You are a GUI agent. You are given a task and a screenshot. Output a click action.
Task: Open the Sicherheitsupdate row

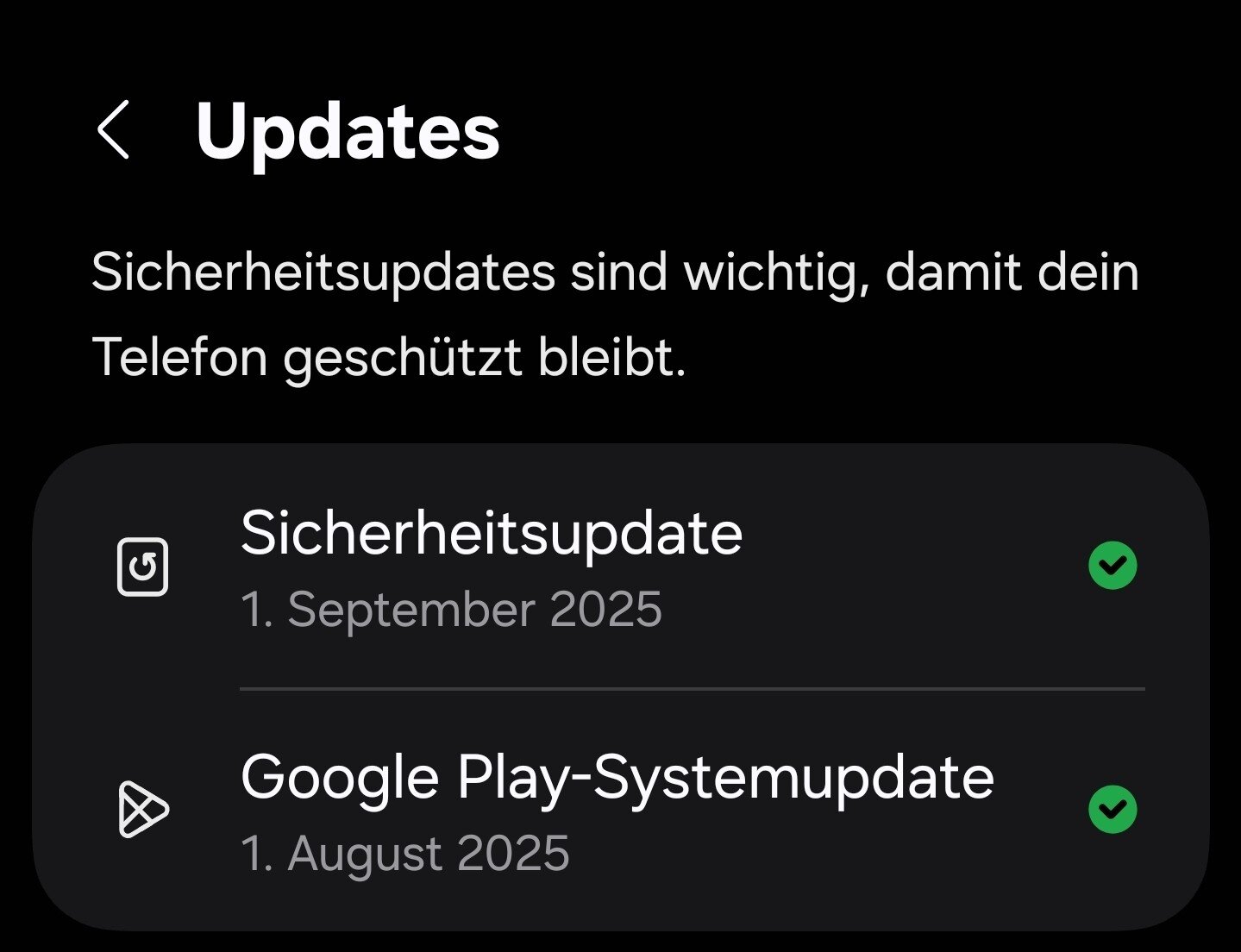492,567
